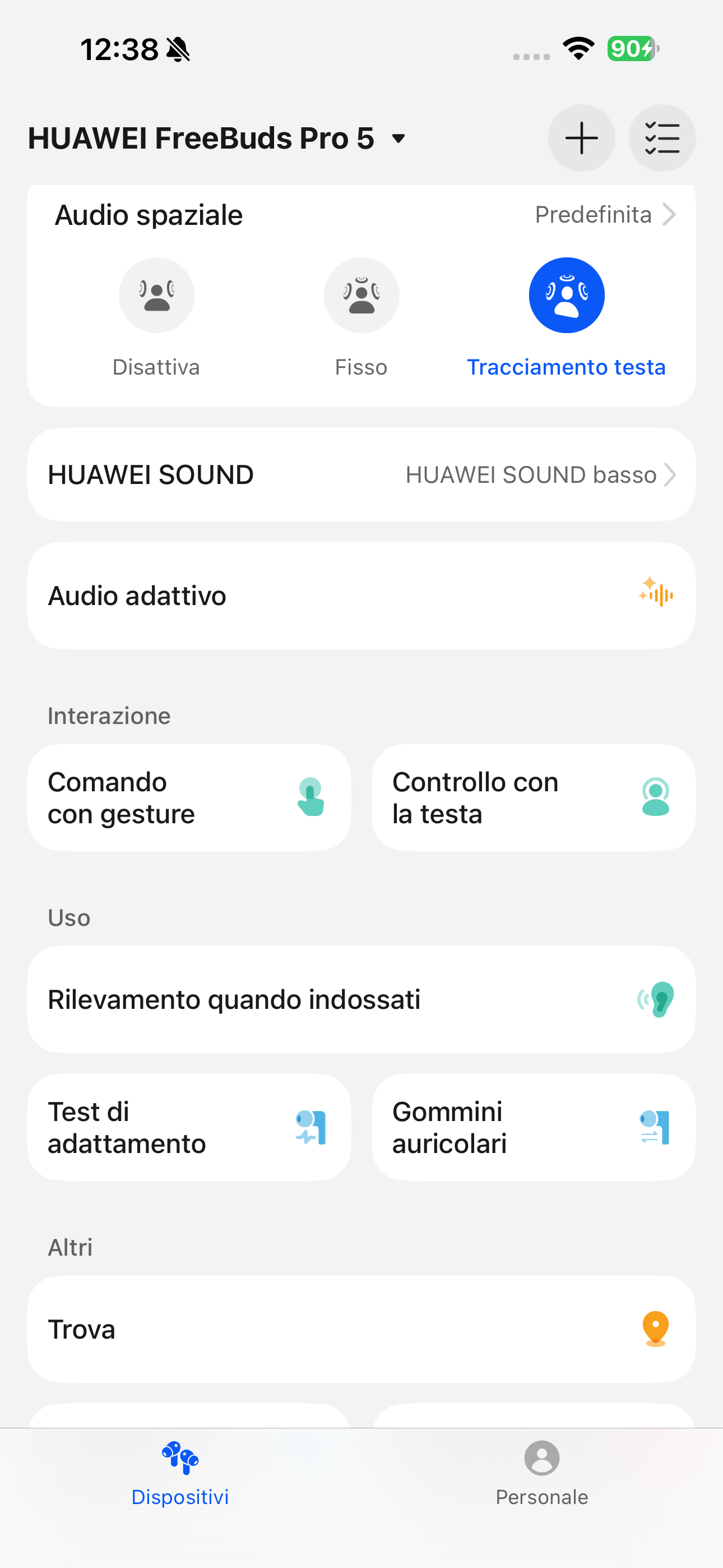Select Disattiva for spatial audio
The height and width of the screenshot is (1568, 723).
coord(156,296)
